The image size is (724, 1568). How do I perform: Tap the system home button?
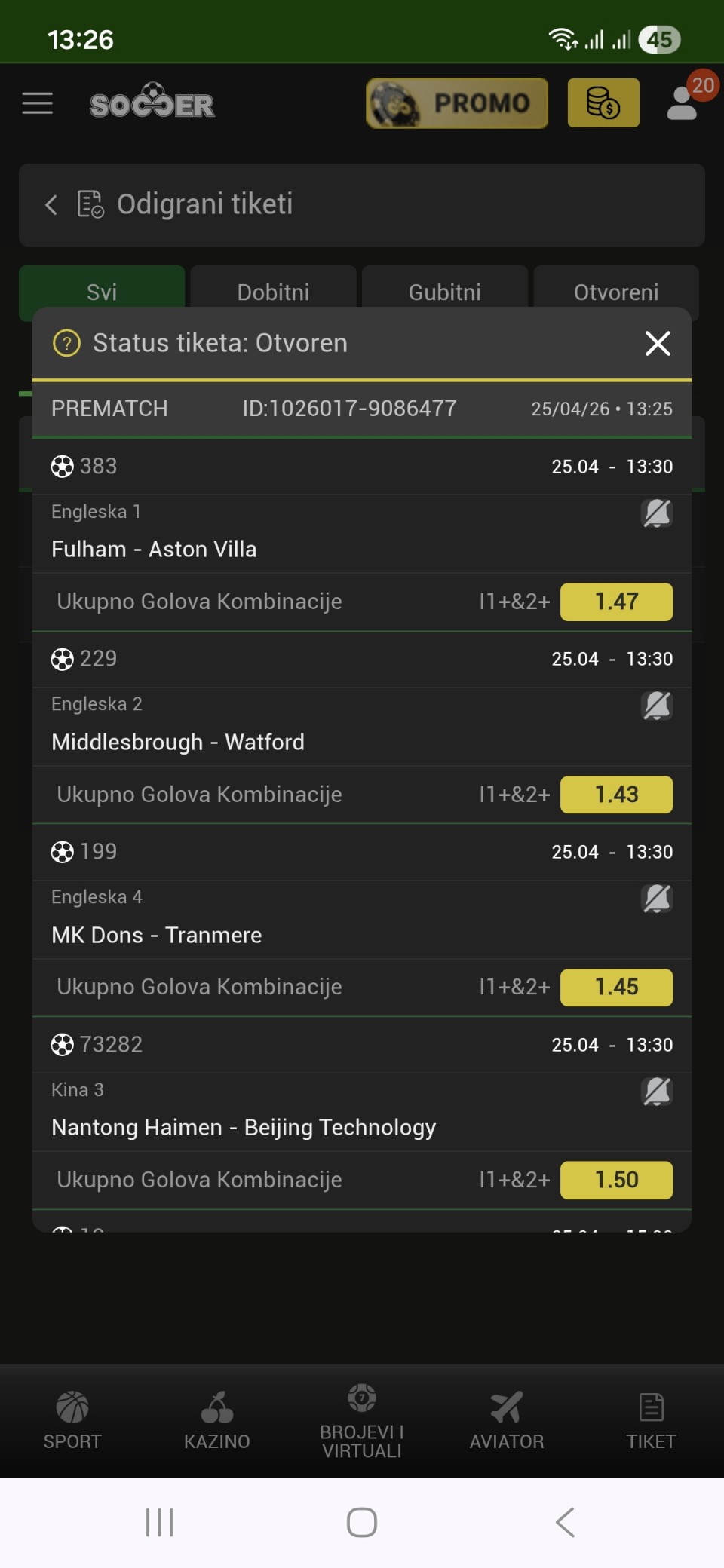(362, 1522)
